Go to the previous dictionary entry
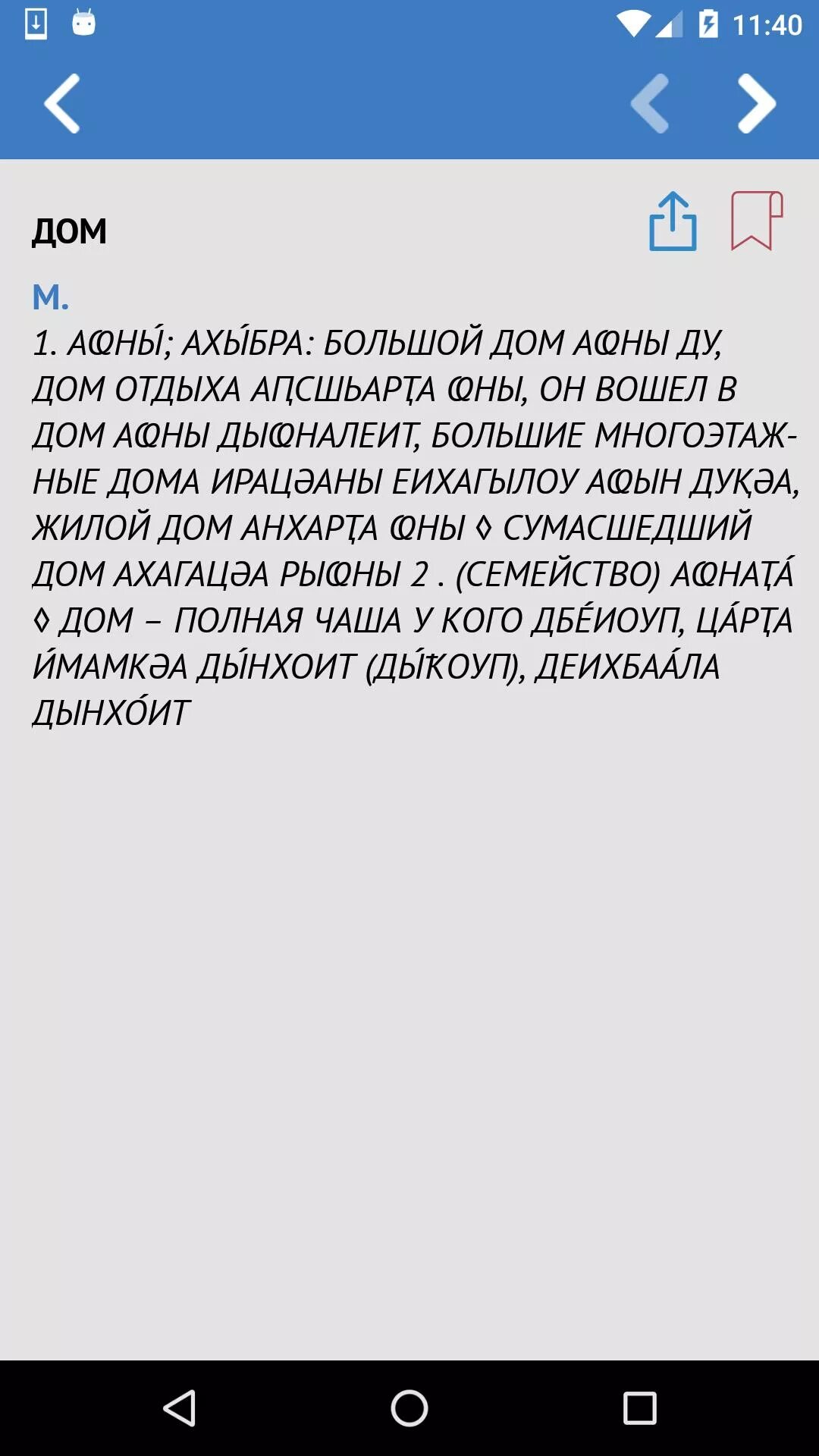The width and height of the screenshot is (819, 1456). 650,104
